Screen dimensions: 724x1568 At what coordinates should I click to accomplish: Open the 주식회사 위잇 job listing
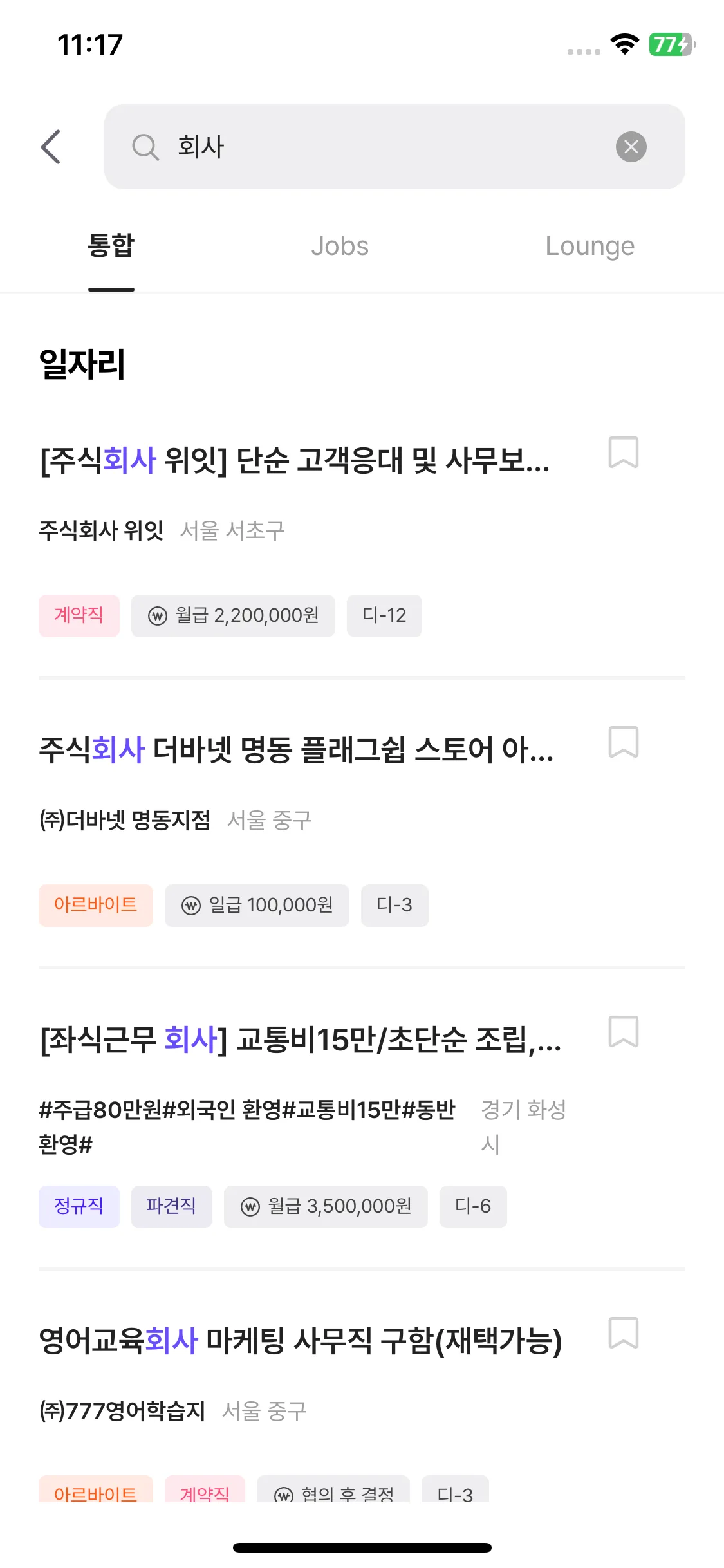point(295,461)
